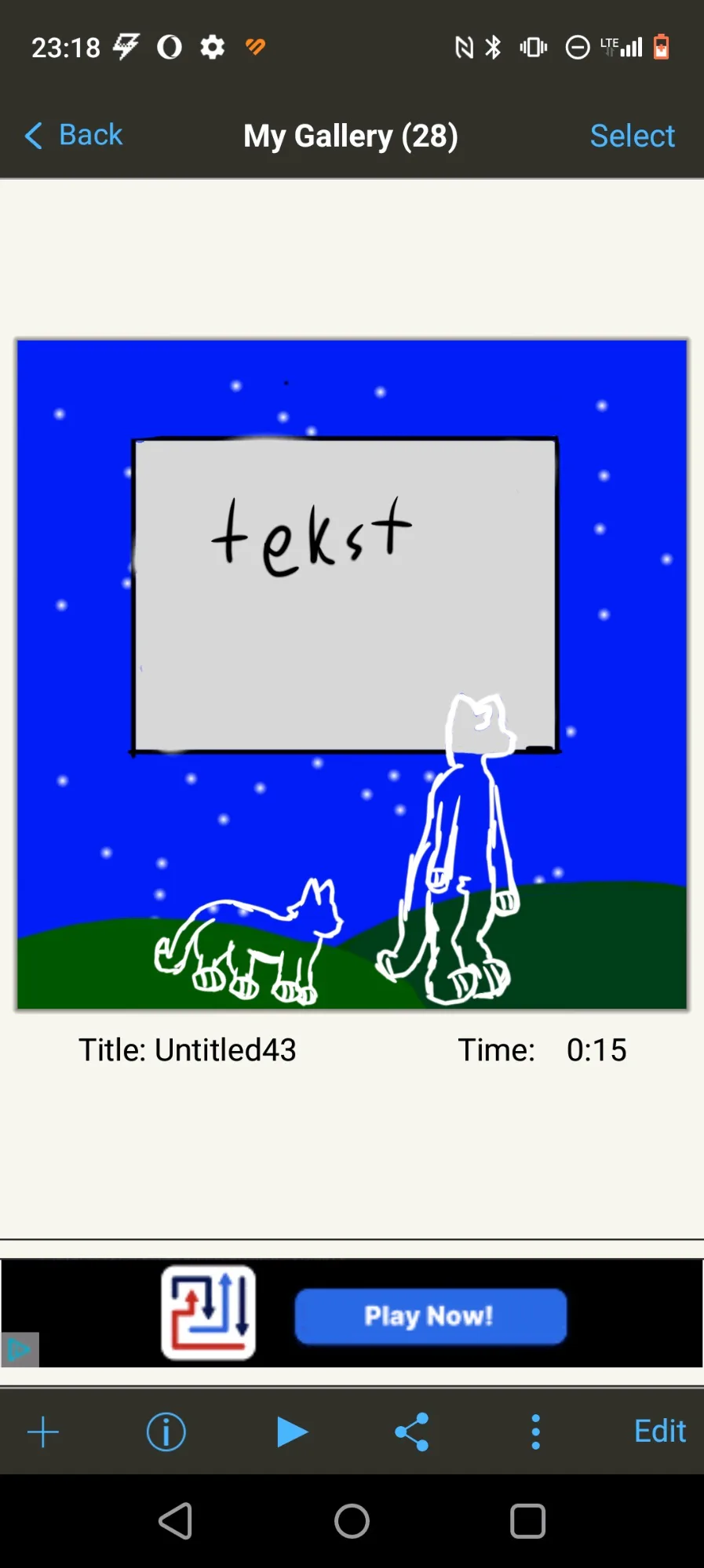
Task: Open the Untitled43 drawing thumbnail
Action: [352, 675]
